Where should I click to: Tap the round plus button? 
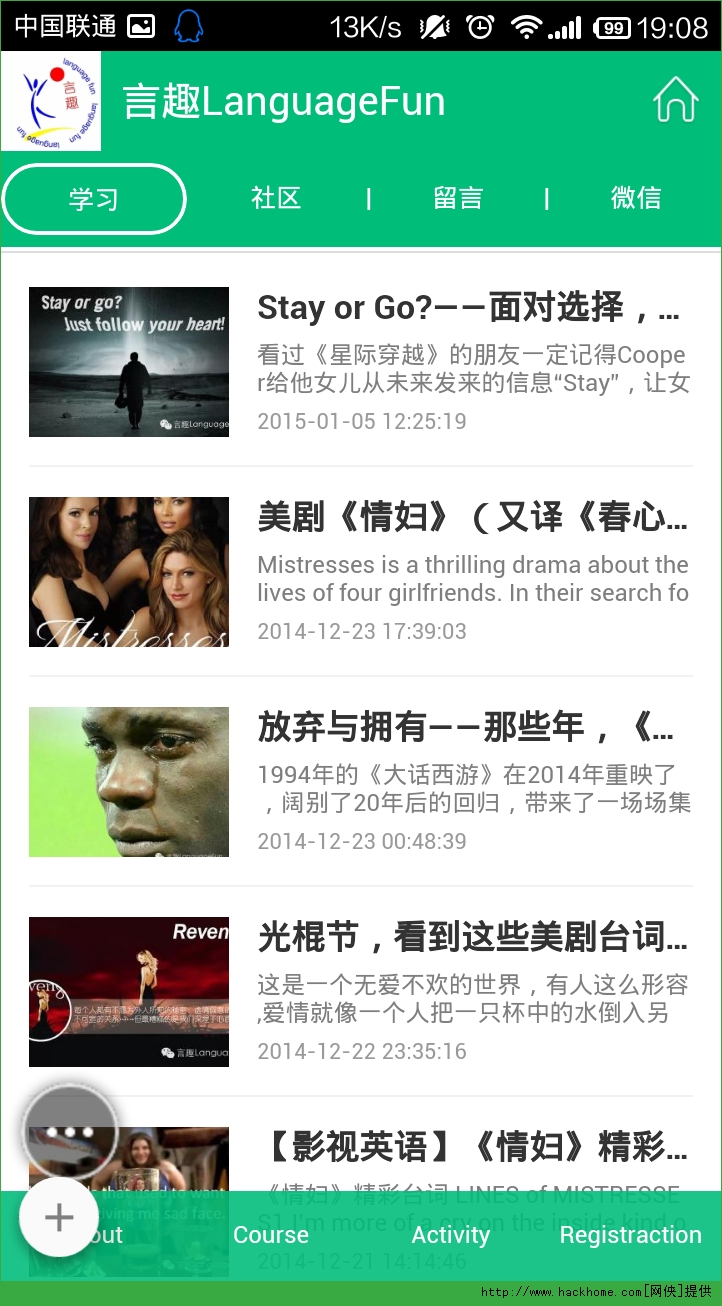(59, 1217)
